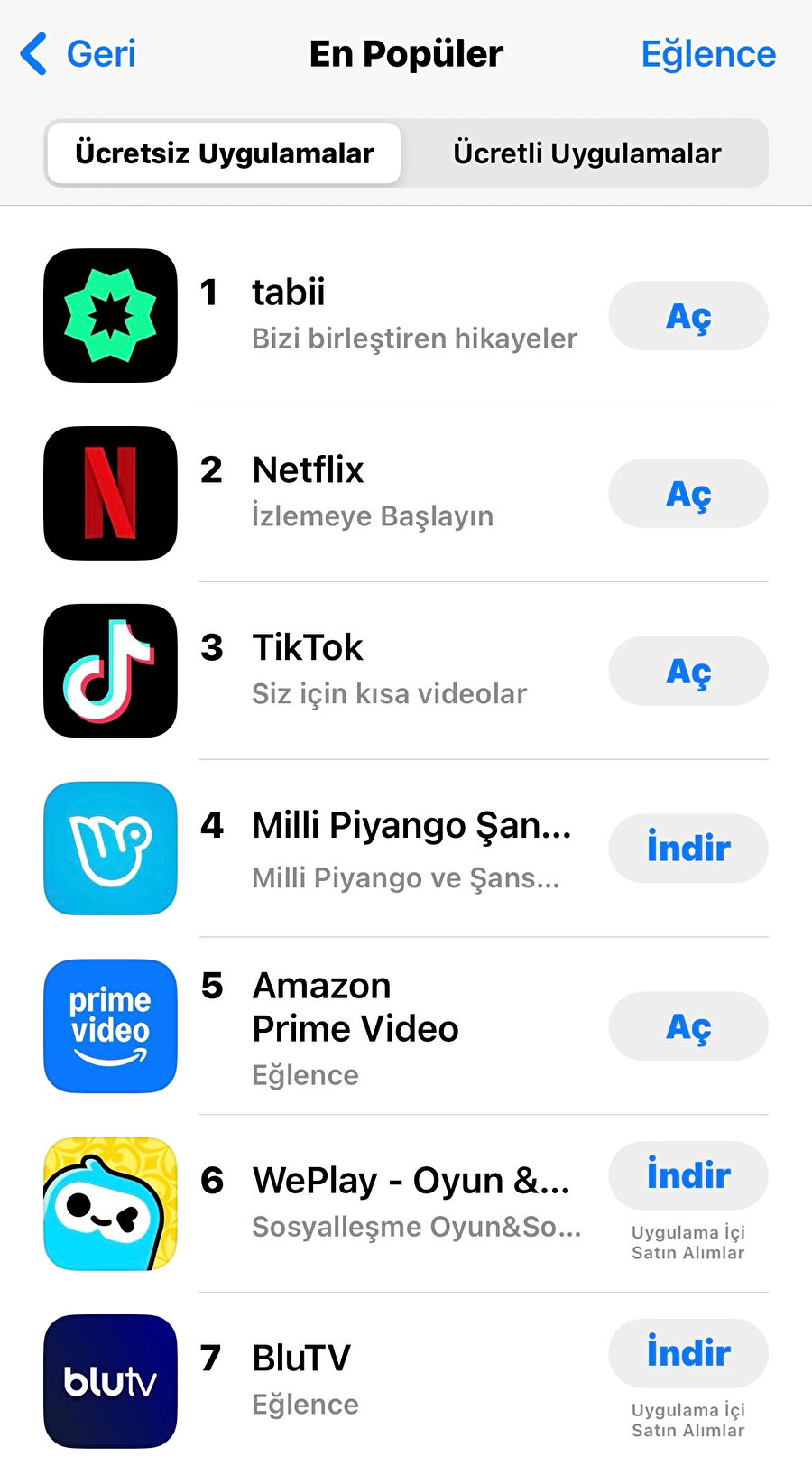Tap Aç button next to Netflix
The width and height of the screenshot is (812, 1466).
(687, 494)
